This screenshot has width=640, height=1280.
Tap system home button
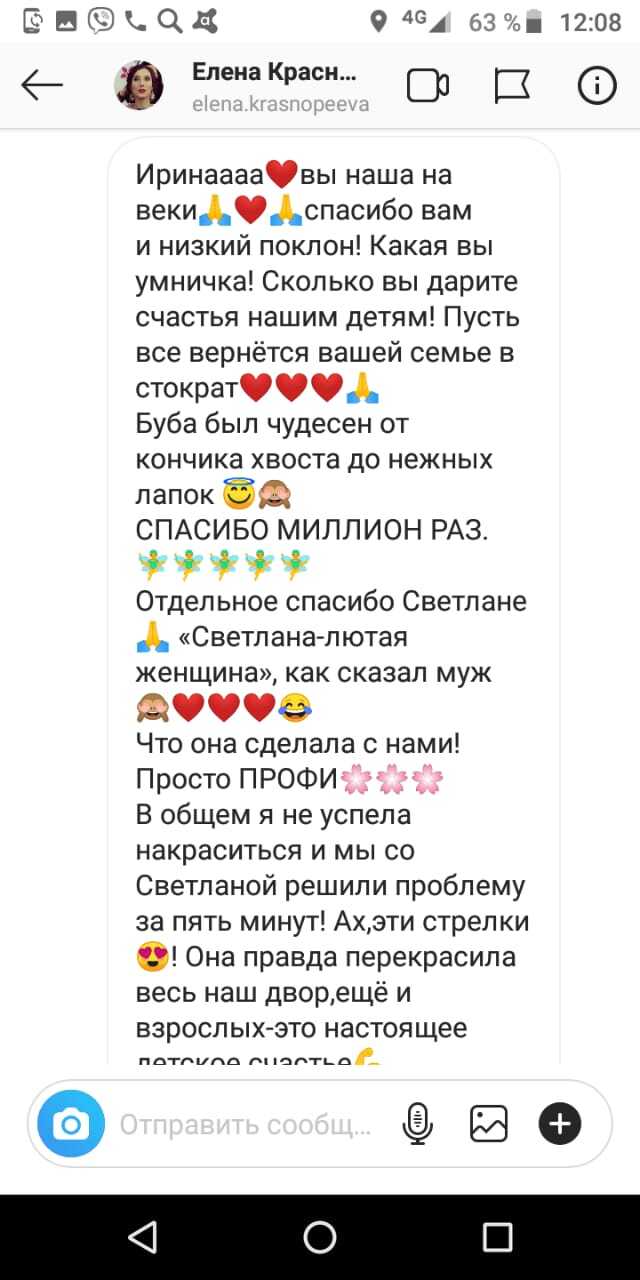click(320, 1237)
